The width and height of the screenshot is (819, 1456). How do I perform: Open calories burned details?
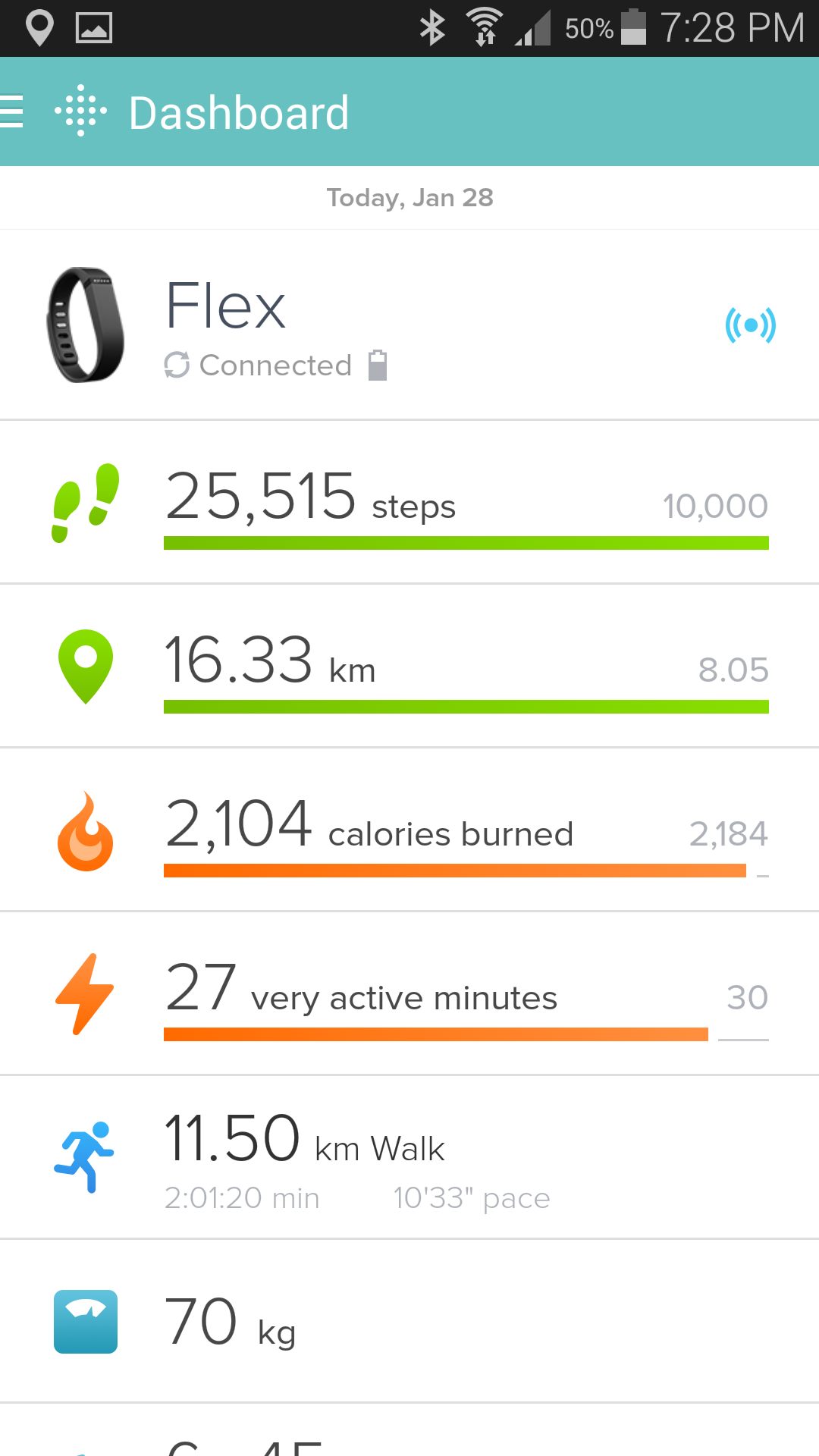click(409, 830)
